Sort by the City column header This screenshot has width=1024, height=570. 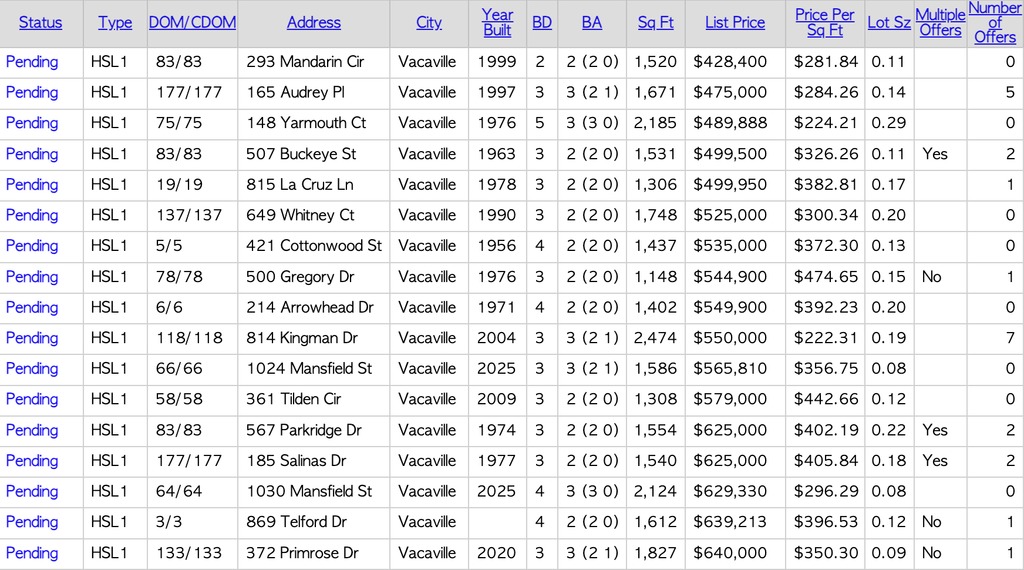[428, 23]
